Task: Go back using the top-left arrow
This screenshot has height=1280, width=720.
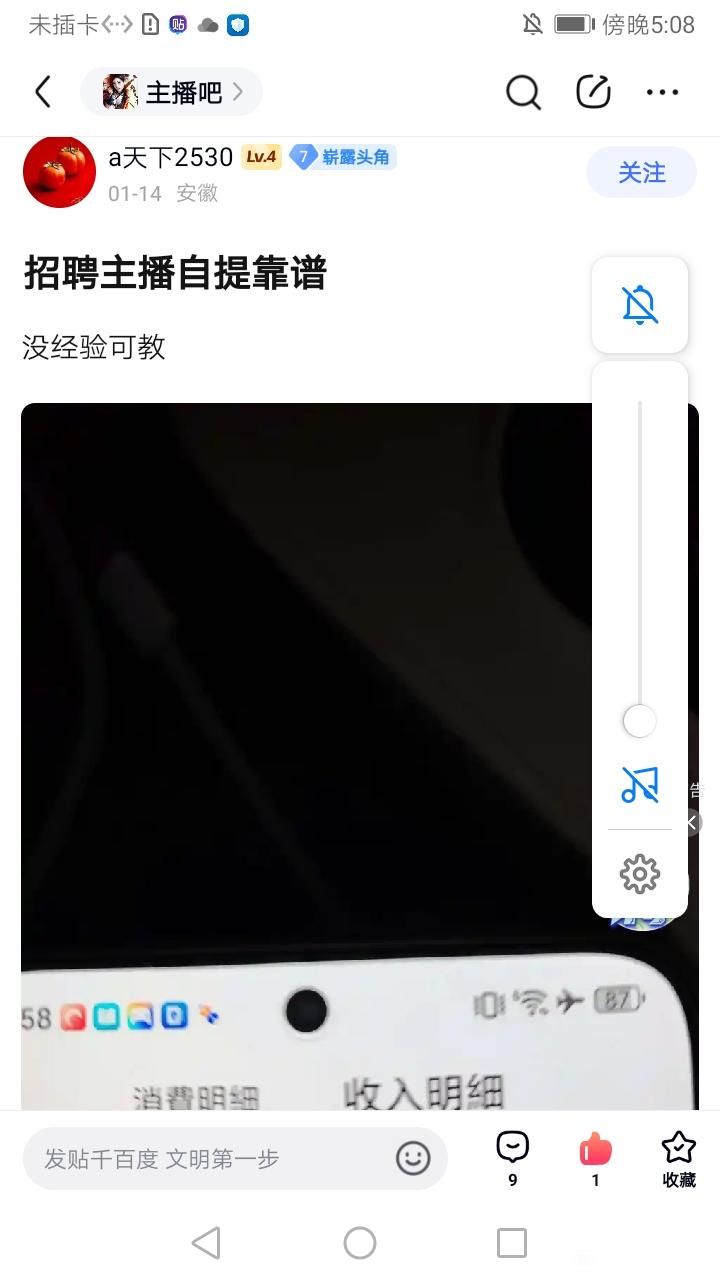Action: [x=42, y=92]
